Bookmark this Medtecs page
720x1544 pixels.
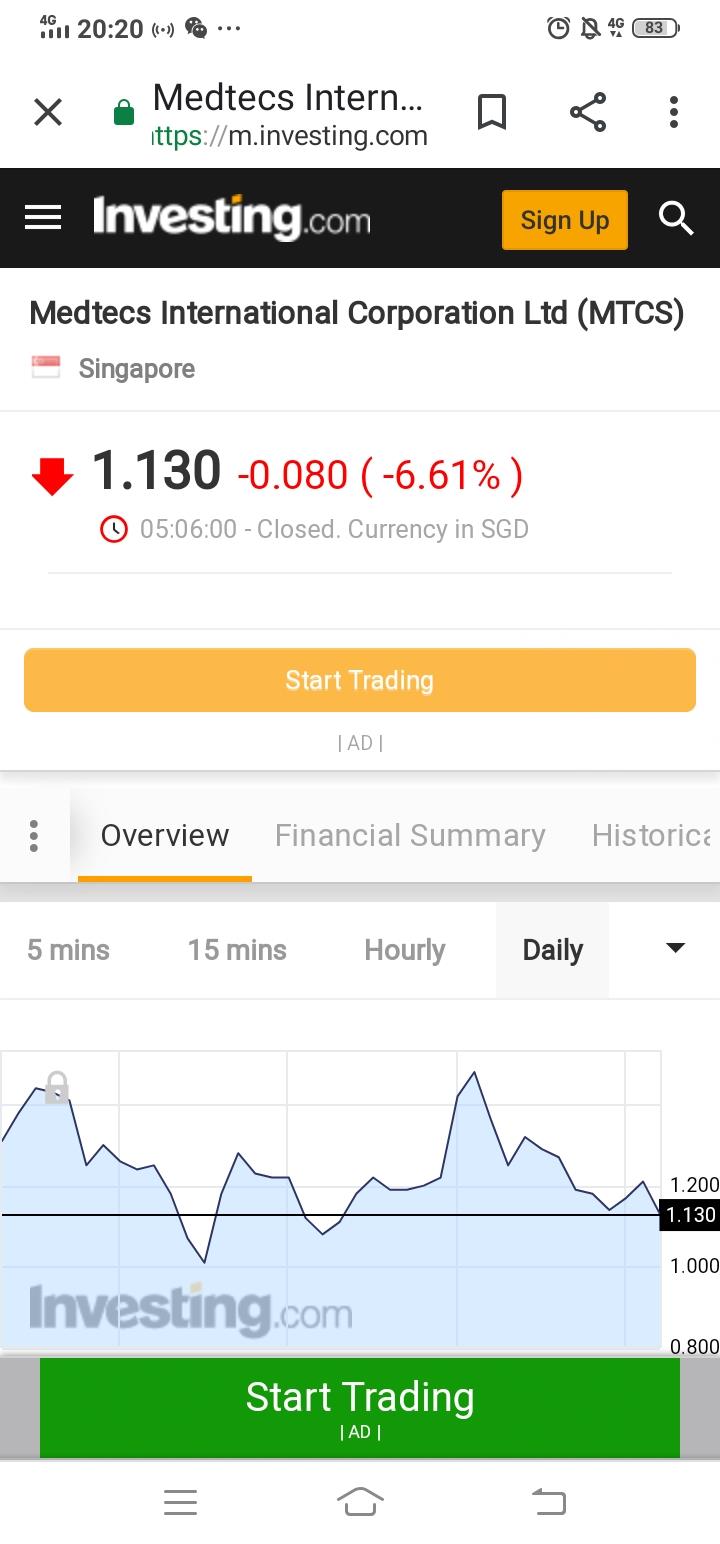491,113
